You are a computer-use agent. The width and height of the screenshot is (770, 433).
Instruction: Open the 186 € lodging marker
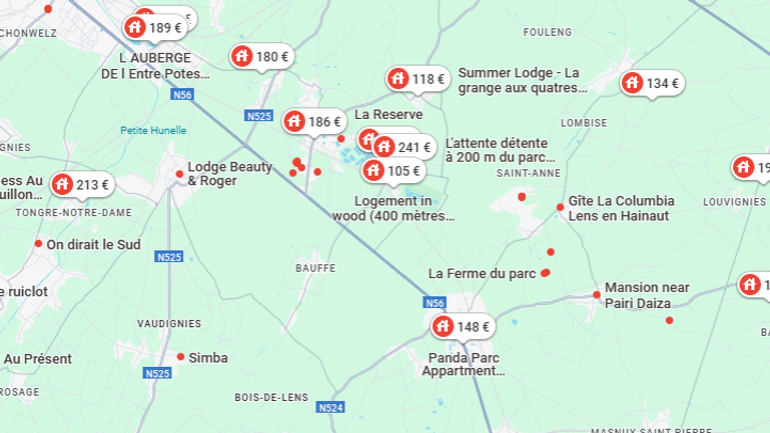[314, 122]
